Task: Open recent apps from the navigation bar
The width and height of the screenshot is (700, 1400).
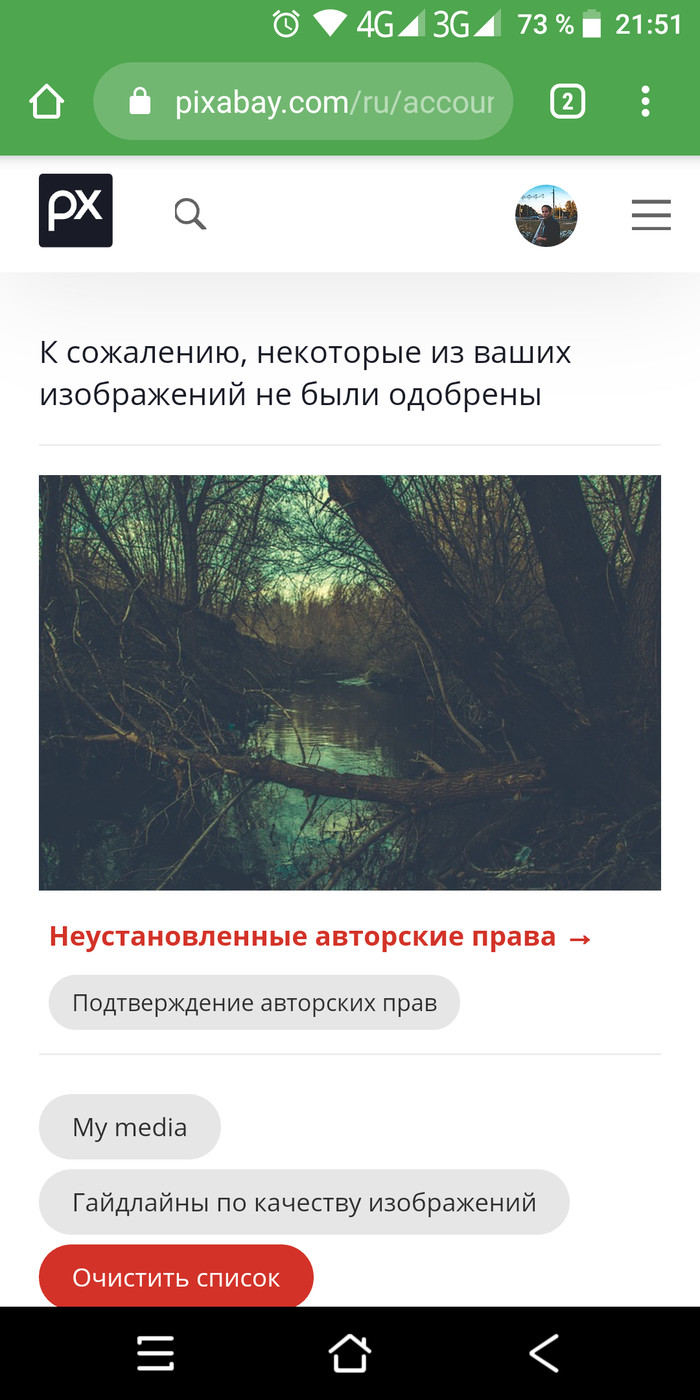Action: [x=156, y=1353]
